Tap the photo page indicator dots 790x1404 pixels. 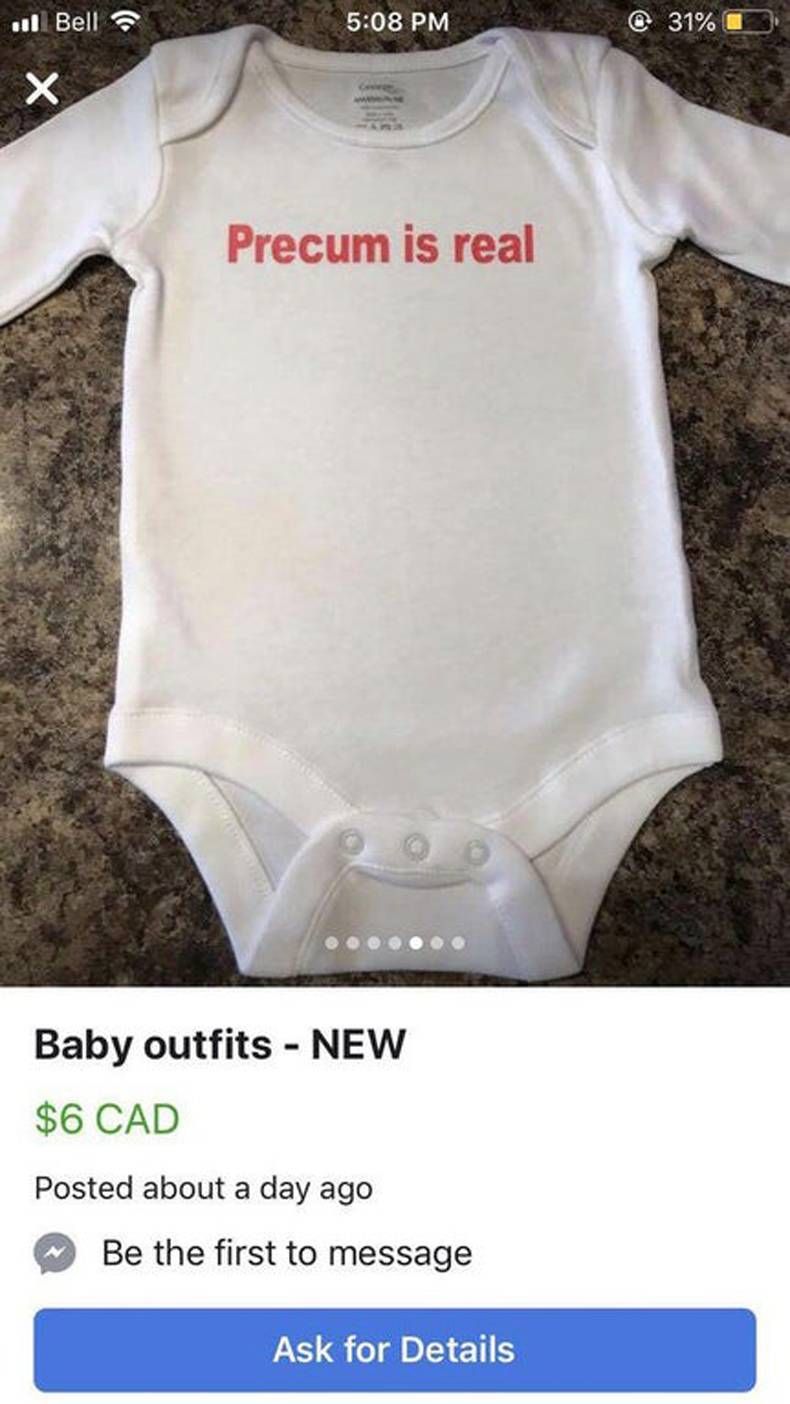coord(395,942)
